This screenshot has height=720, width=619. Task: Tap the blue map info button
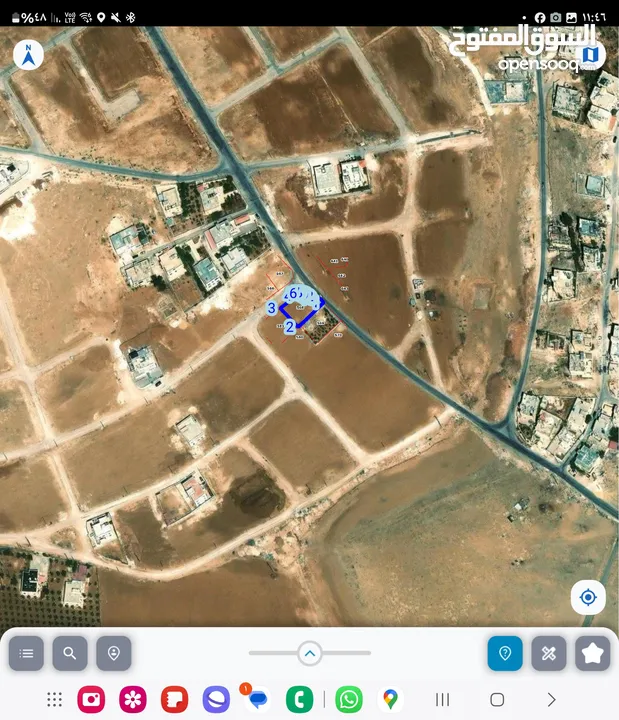click(505, 653)
